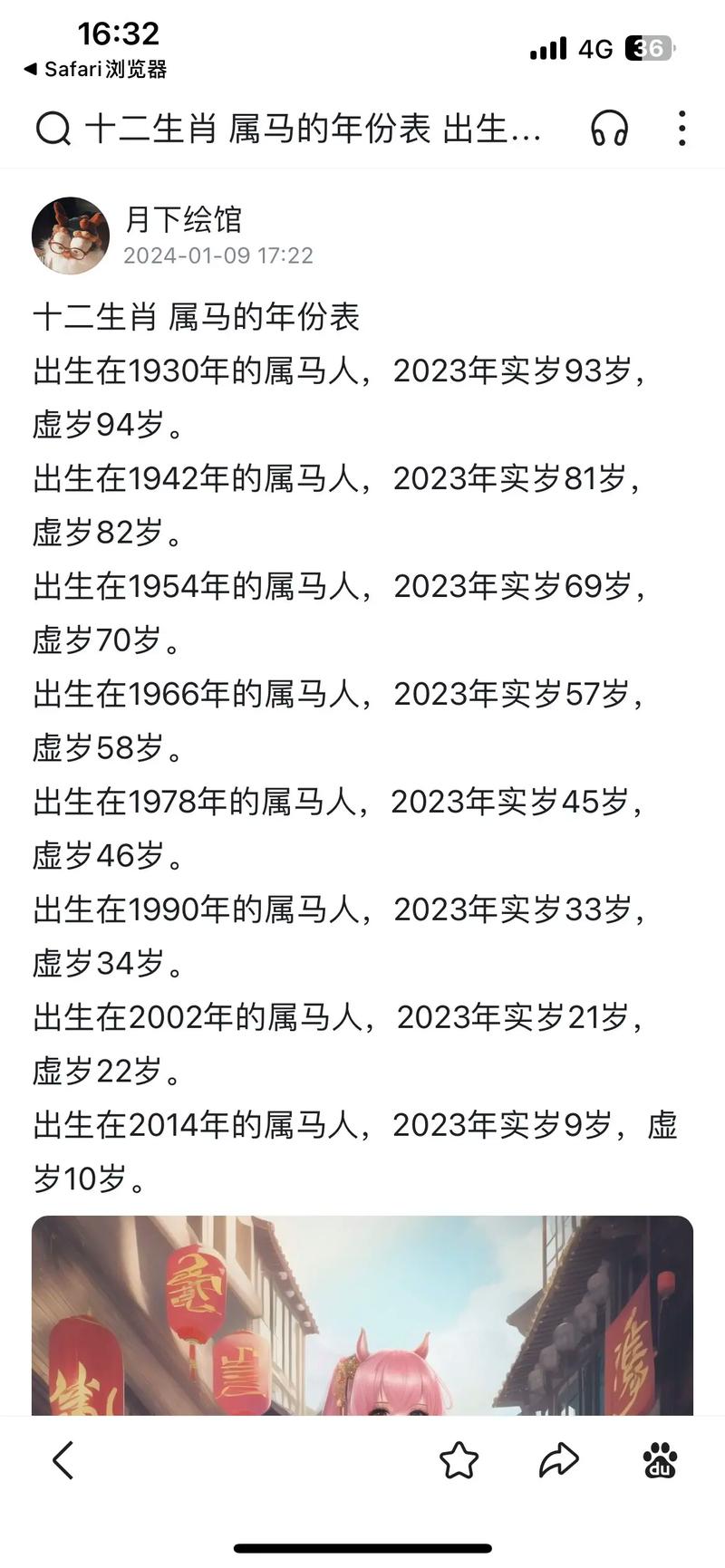The width and height of the screenshot is (725, 1568).
Task: Start audio playback via the headphone icon
Action: (x=609, y=129)
